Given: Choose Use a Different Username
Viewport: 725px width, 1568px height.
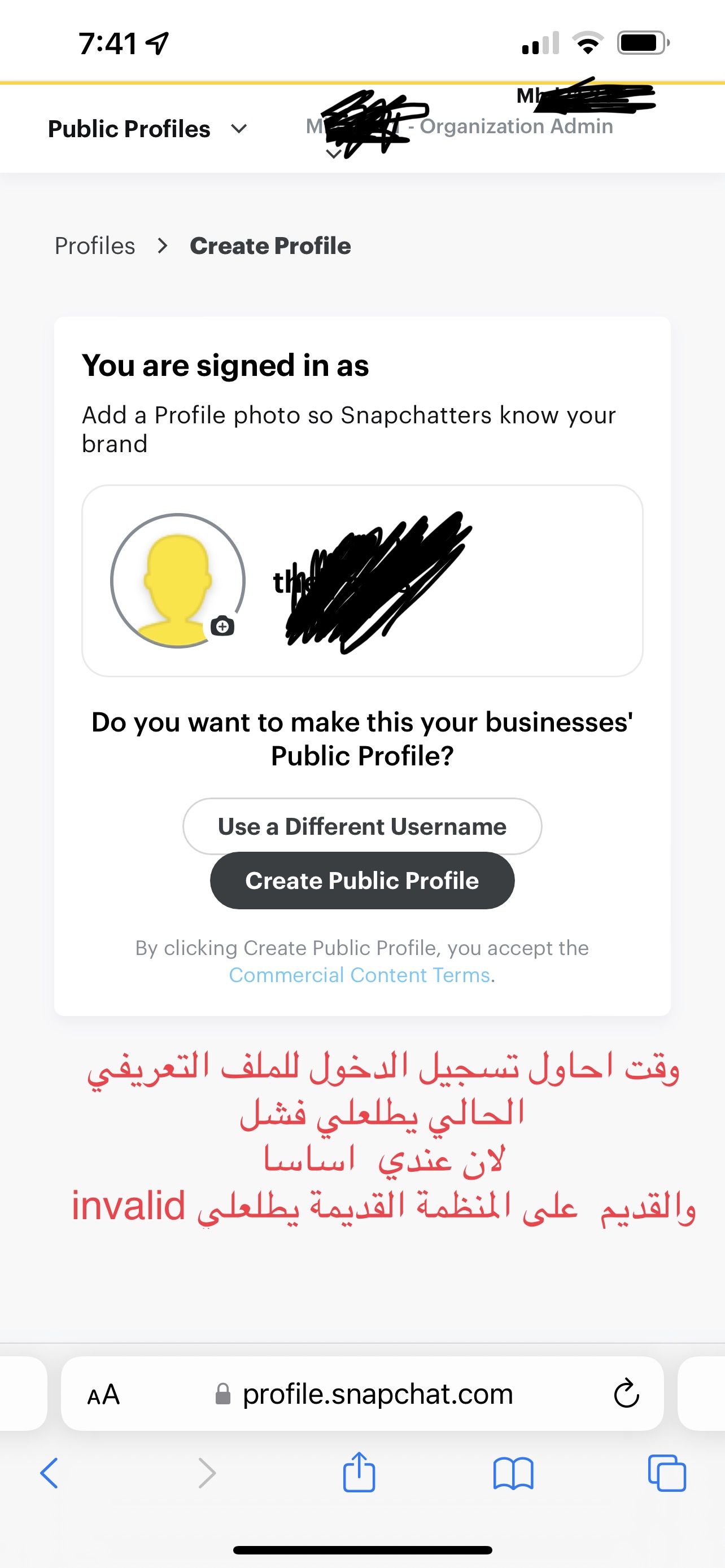Looking at the screenshot, I should 362,826.
